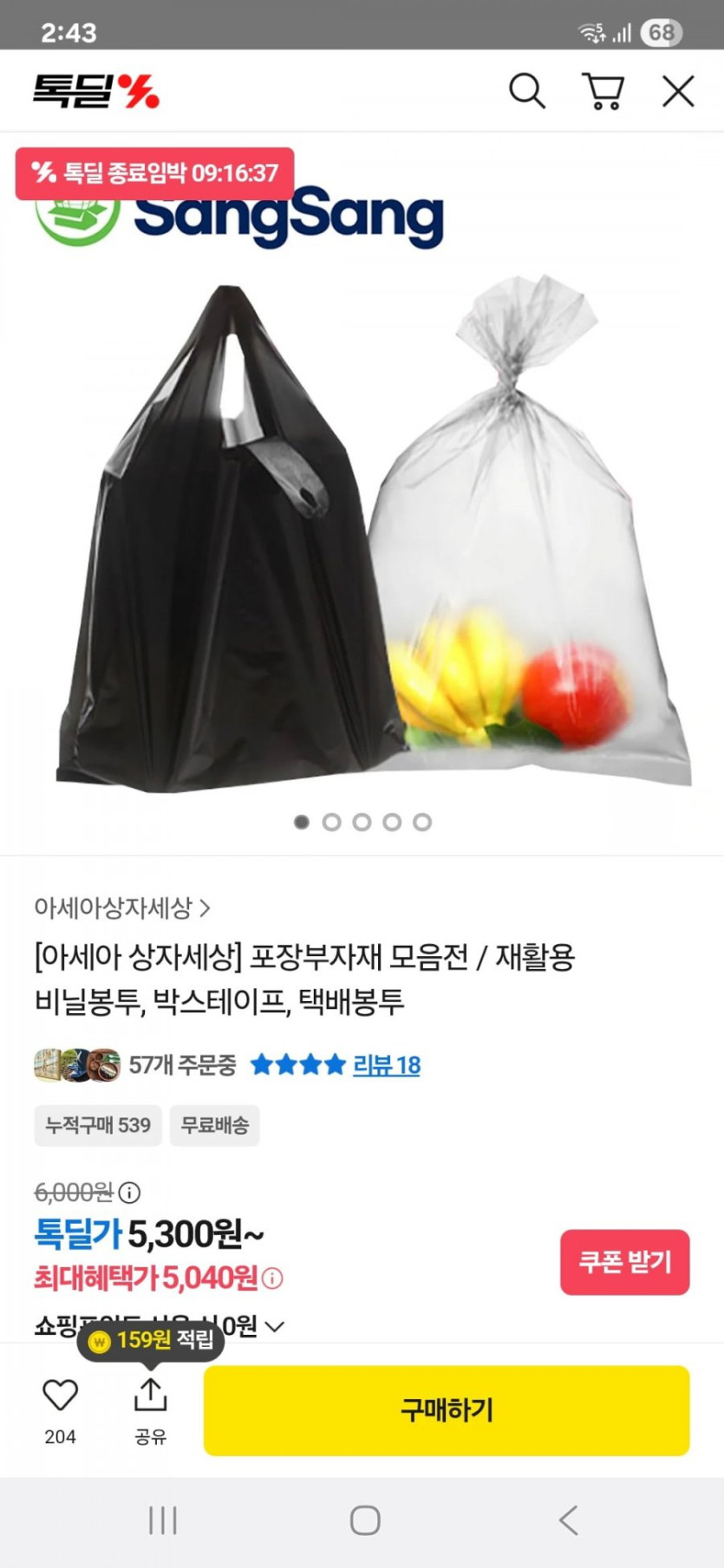Open the search icon in the header
The image size is (724, 1568).
point(526,91)
